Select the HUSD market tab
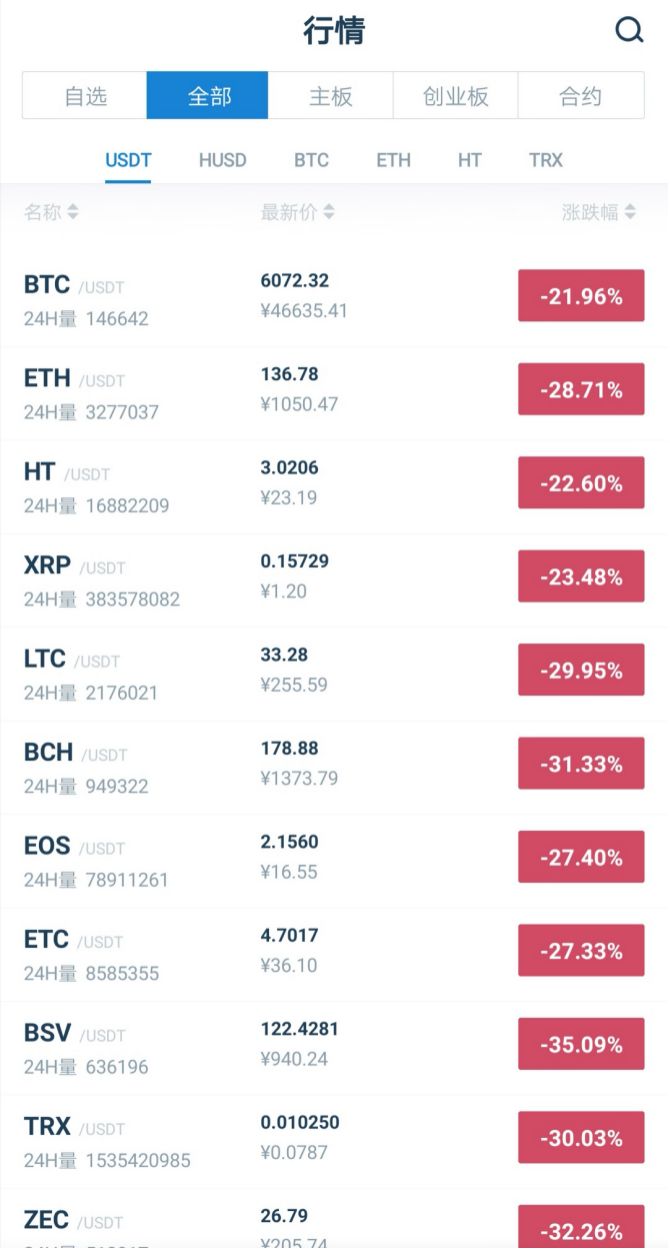 (222, 160)
